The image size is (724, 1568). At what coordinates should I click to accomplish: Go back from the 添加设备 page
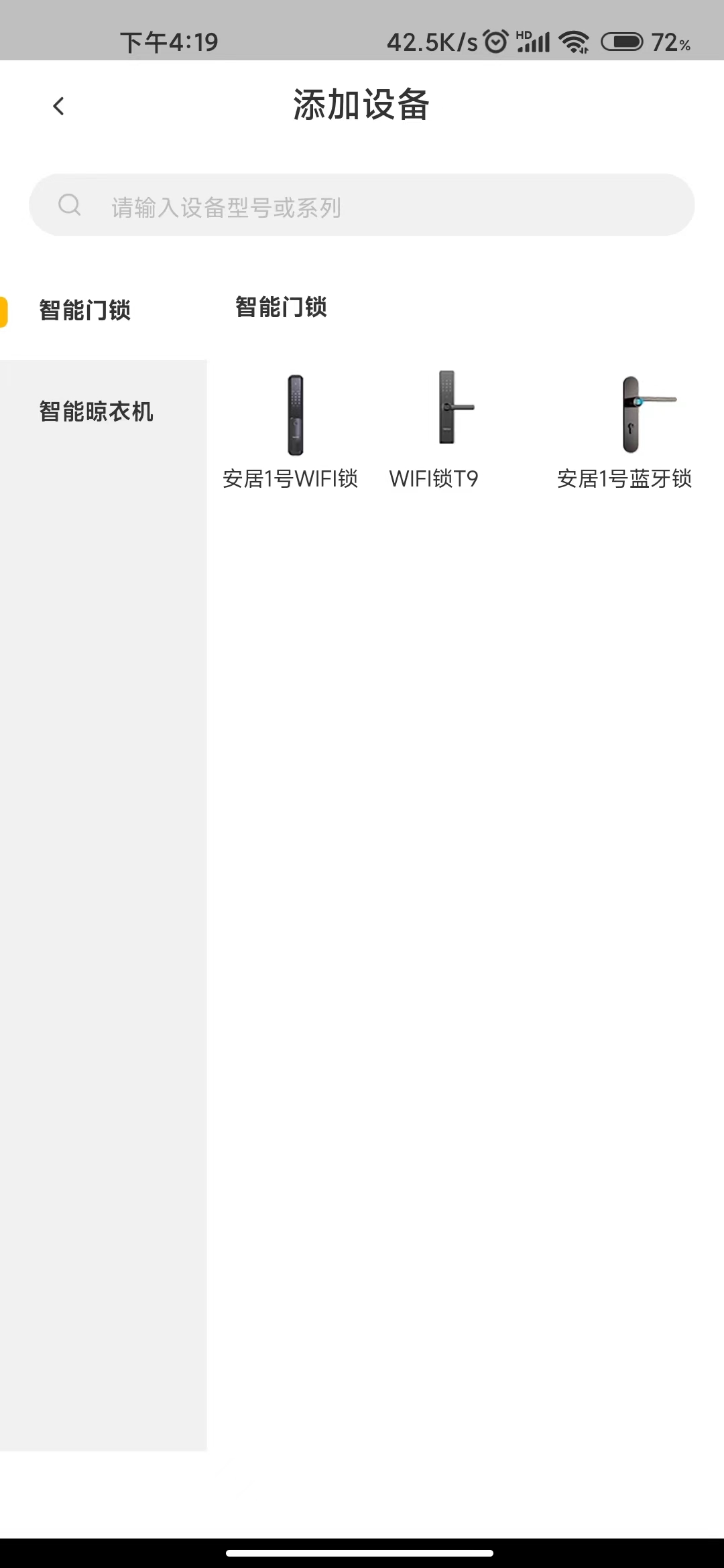click(x=58, y=106)
